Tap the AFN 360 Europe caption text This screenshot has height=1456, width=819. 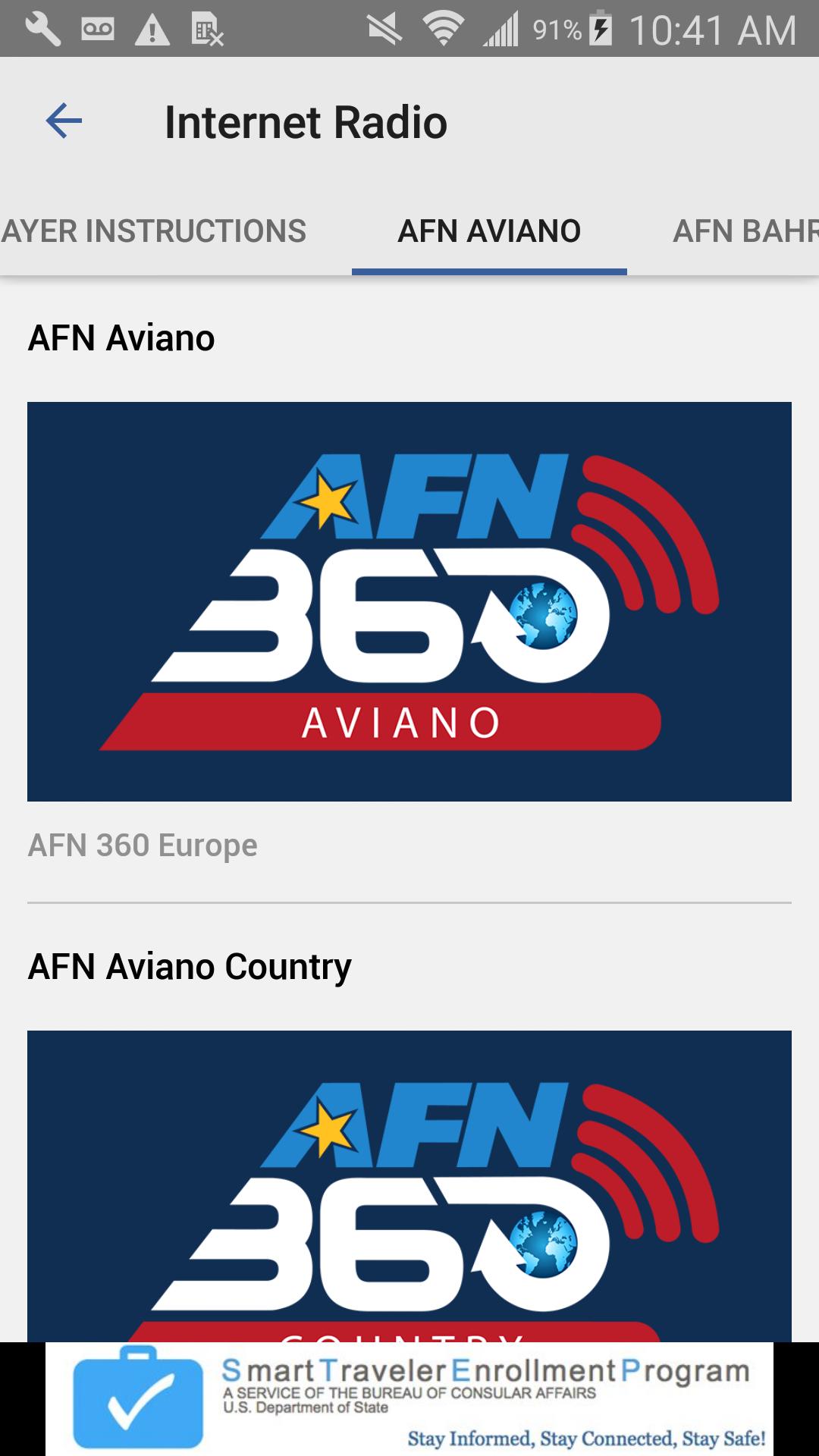coord(143,844)
